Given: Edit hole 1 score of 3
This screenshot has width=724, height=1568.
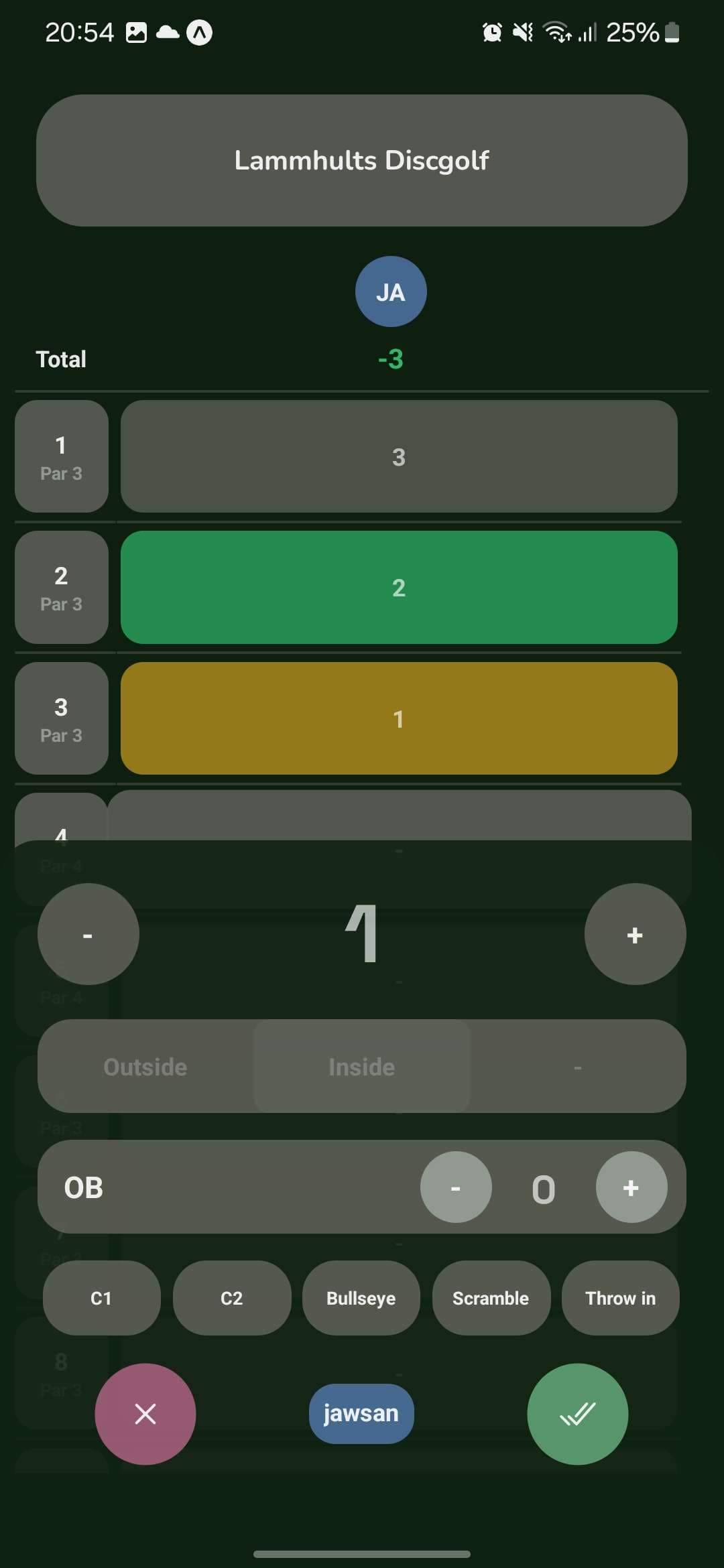Looking at the screenshot, I should (x=399, y=456).
